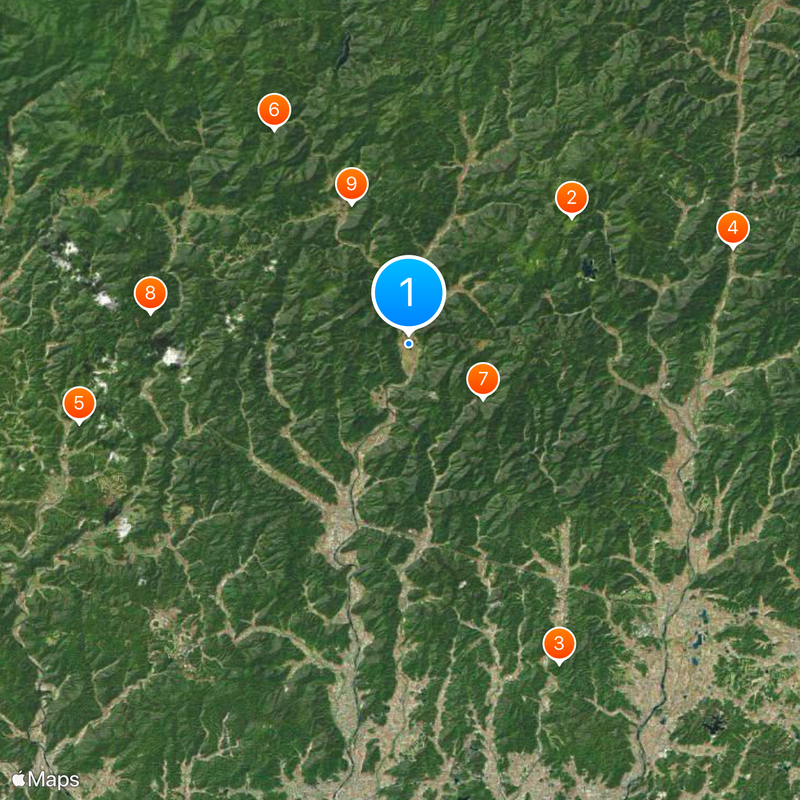Select the orange pin numbered 8
800x800 pixels.
[x=150, y=293]
